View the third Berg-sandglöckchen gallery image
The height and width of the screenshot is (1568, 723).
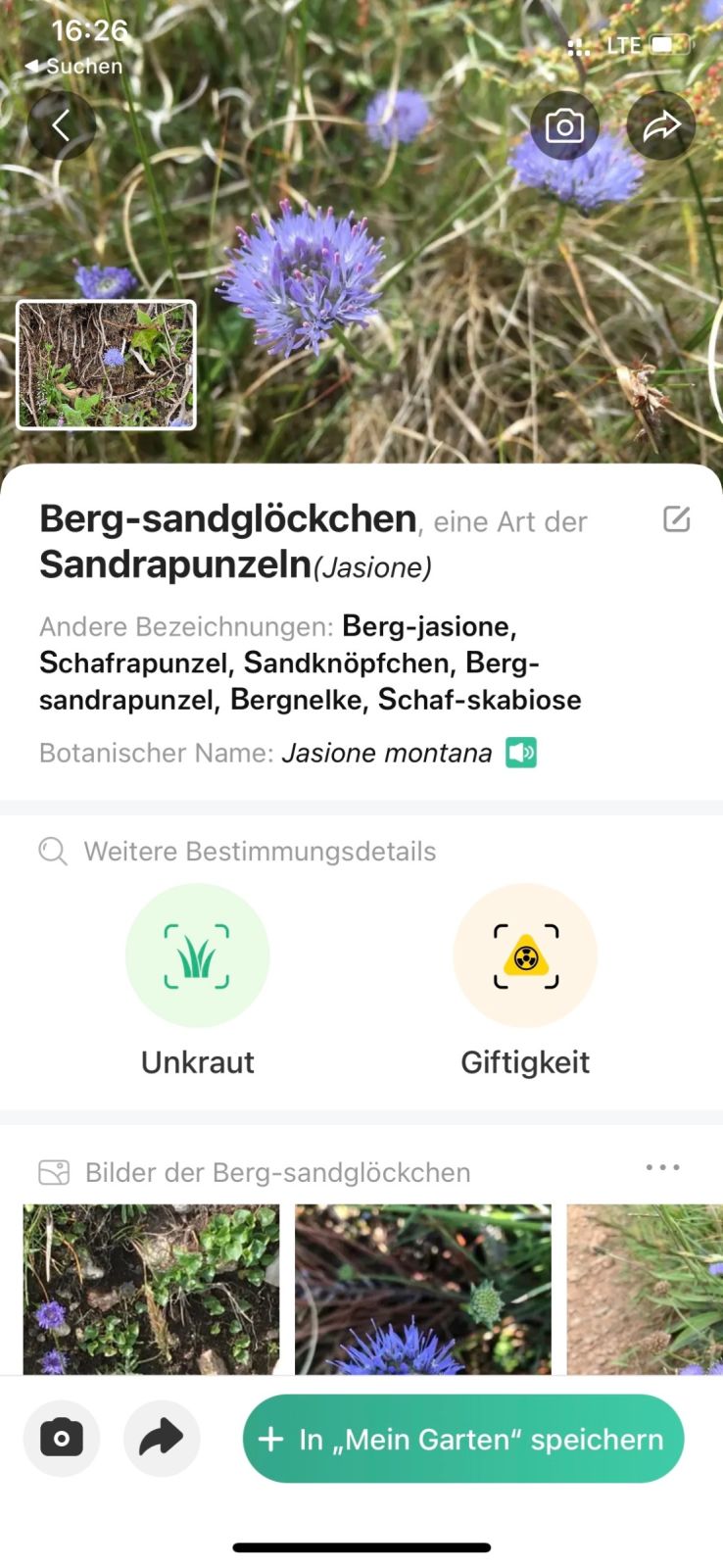[x=645, y=1288]
